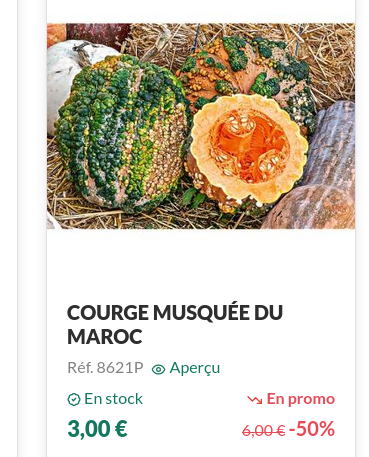Open the Courge Musquée du Maroc product image
This screenshot has width=369, height=457.
pyautogui.click(x=201, y=126)
